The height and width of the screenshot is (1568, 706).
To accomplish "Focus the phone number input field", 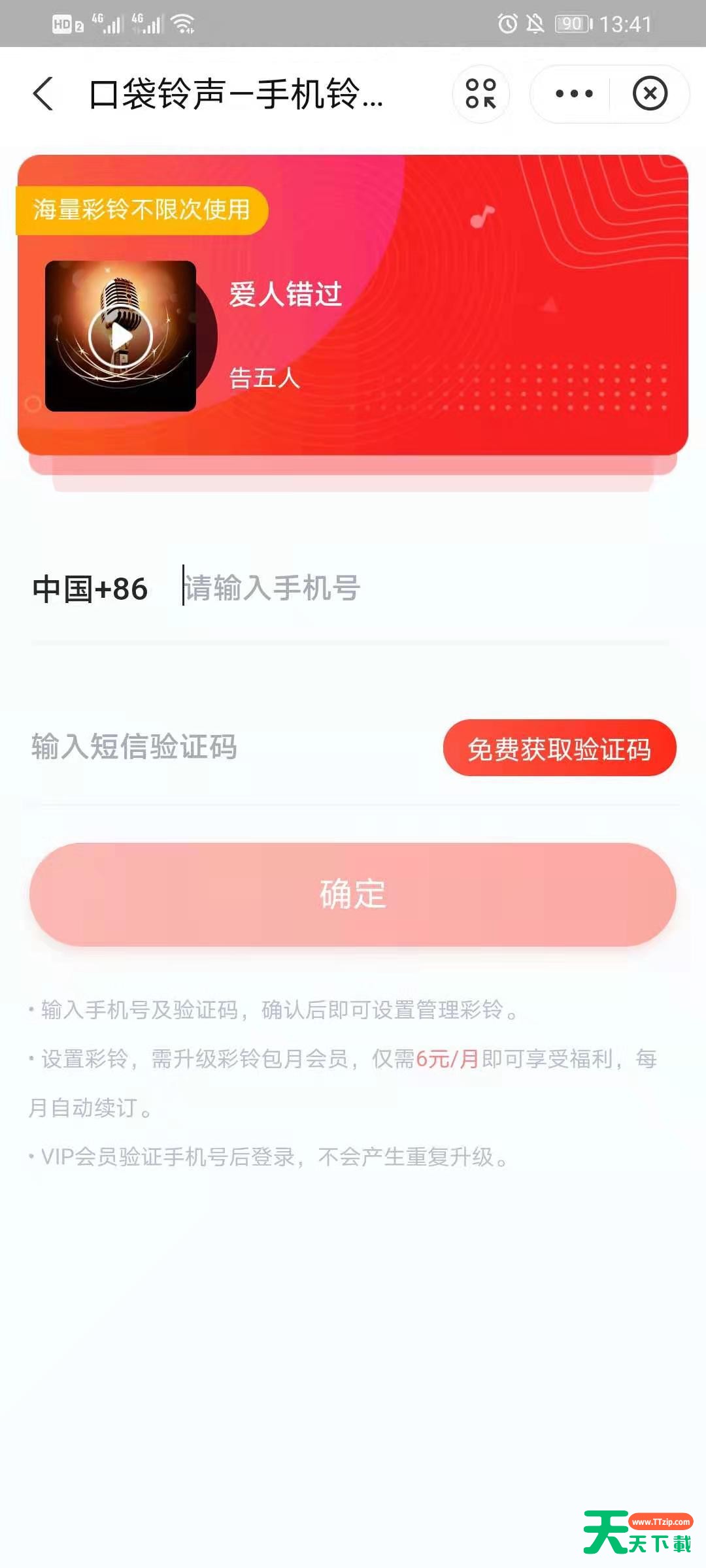I will click(x=425, y=588).
